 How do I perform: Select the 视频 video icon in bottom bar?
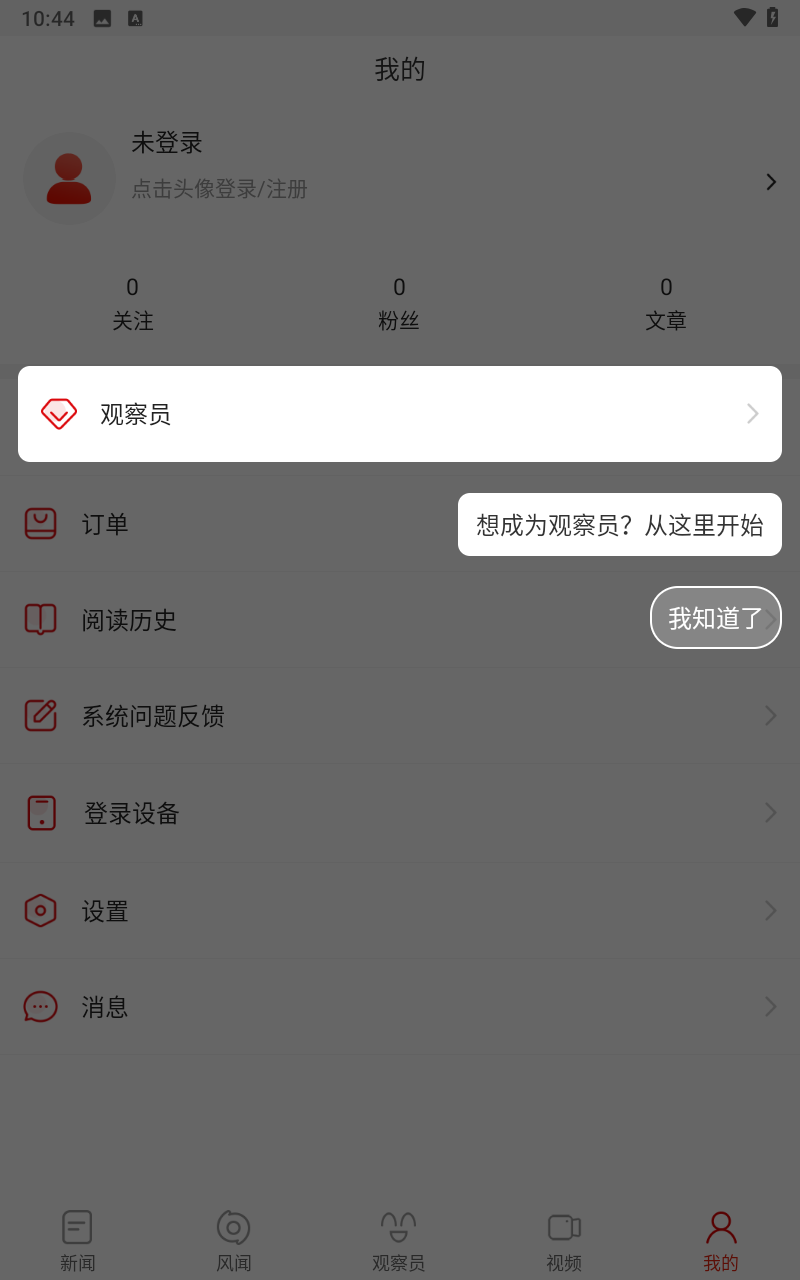tap(564, 1226)
